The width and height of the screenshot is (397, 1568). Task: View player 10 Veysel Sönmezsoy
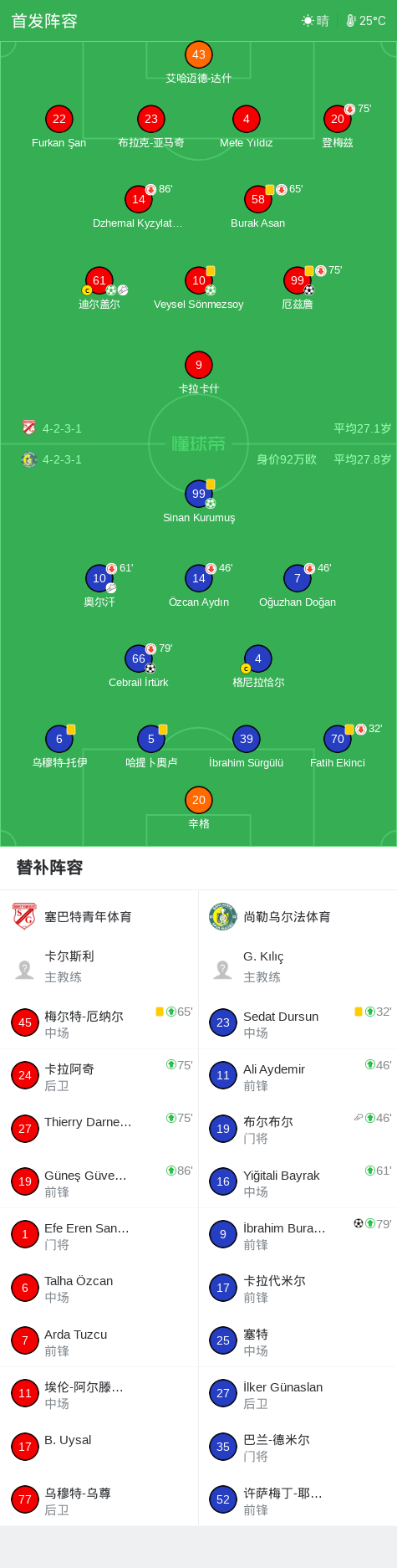tap(199, 289)
